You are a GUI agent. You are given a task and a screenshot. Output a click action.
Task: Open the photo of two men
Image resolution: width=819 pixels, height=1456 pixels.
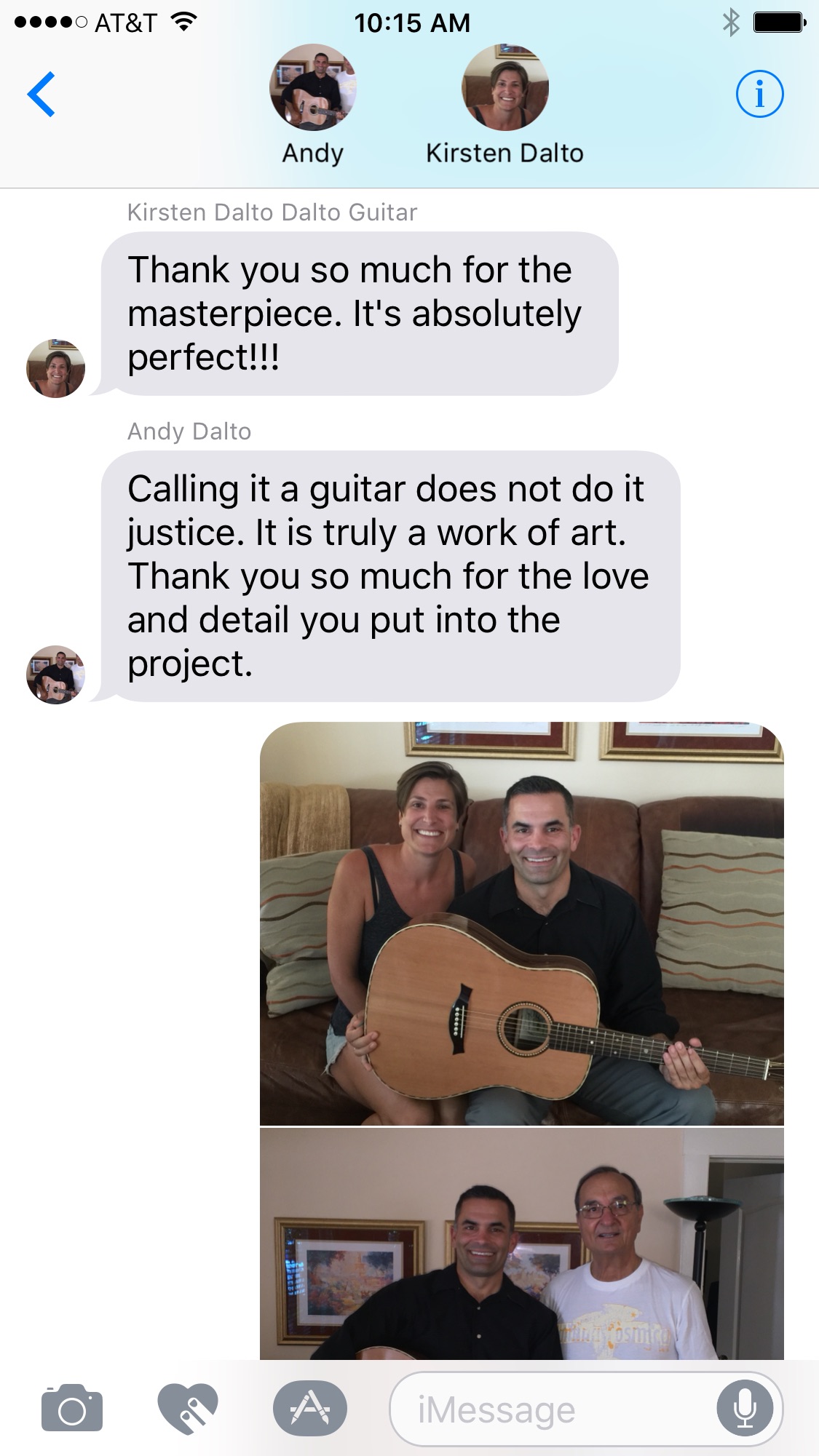(522, 1244)
